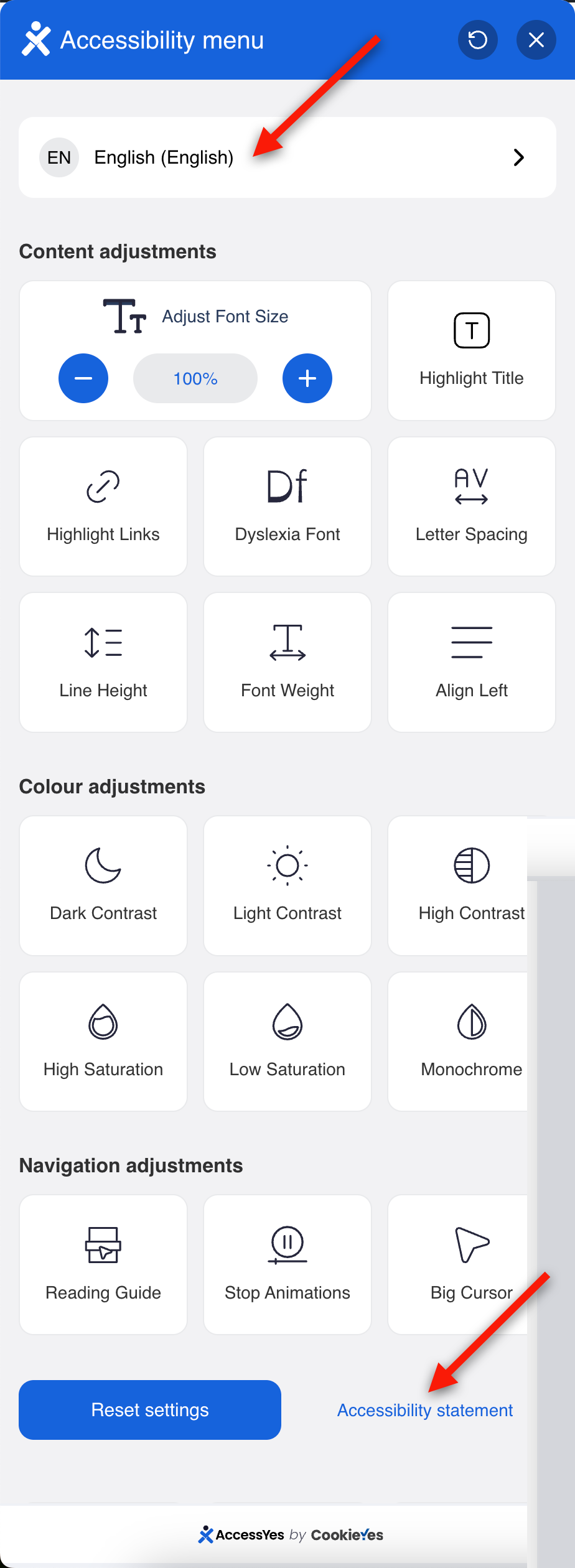575x1568 pixels.
Task: Increase font size with plus button
Action: tap(307, 378)
